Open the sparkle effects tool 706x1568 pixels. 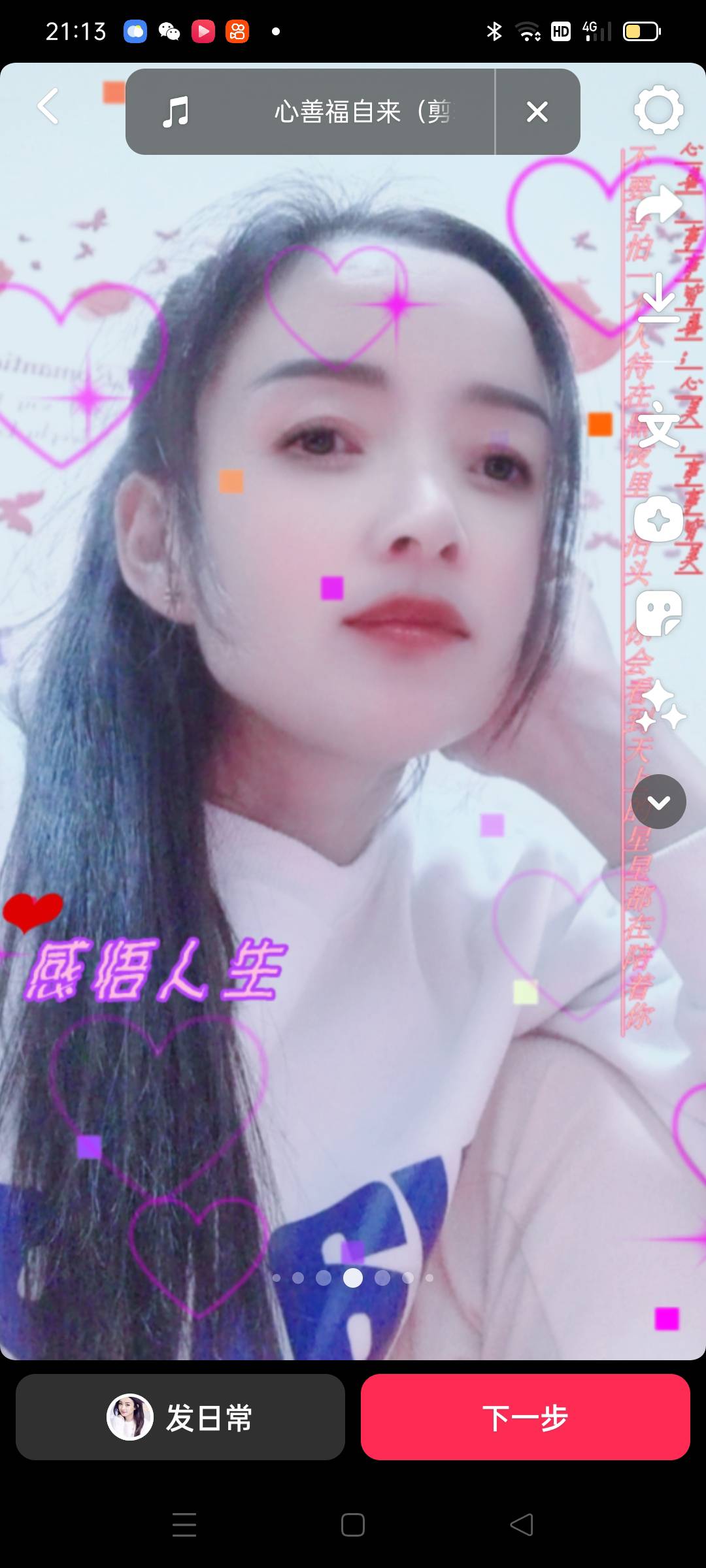(x=660, y=707)
